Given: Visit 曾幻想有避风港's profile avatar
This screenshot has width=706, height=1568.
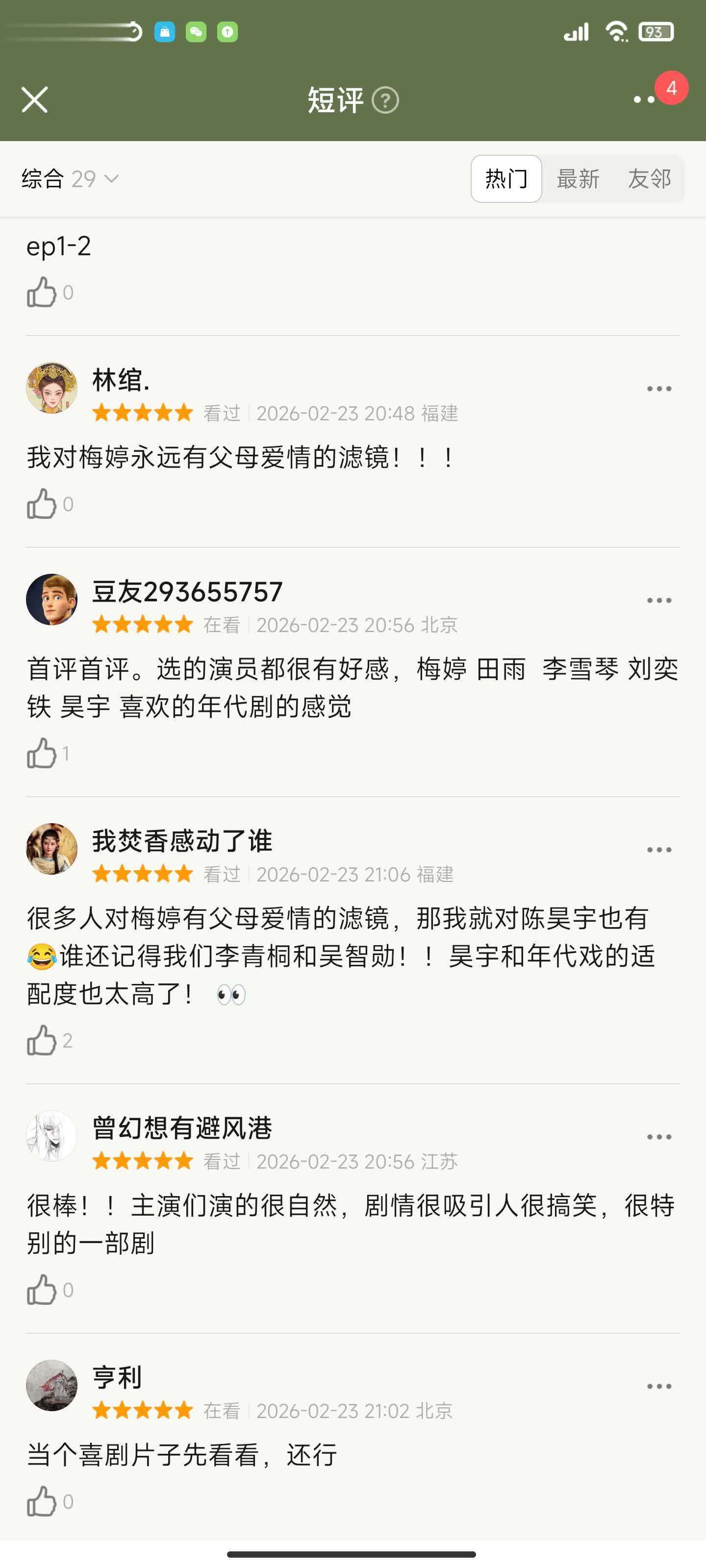Looking at the screenshot, I should (x=52, y=1136).
